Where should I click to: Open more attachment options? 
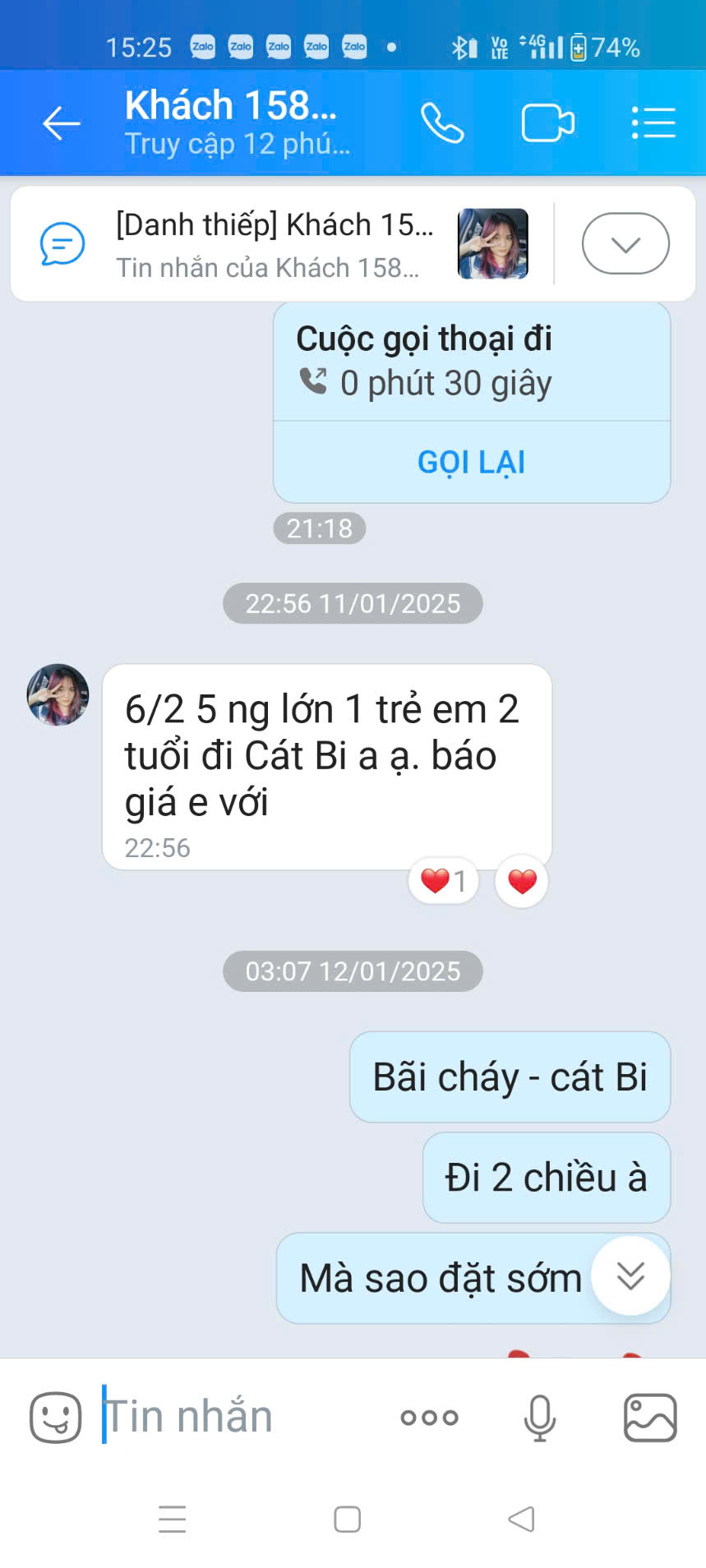pyautogui.click(x=429, y=1417)
